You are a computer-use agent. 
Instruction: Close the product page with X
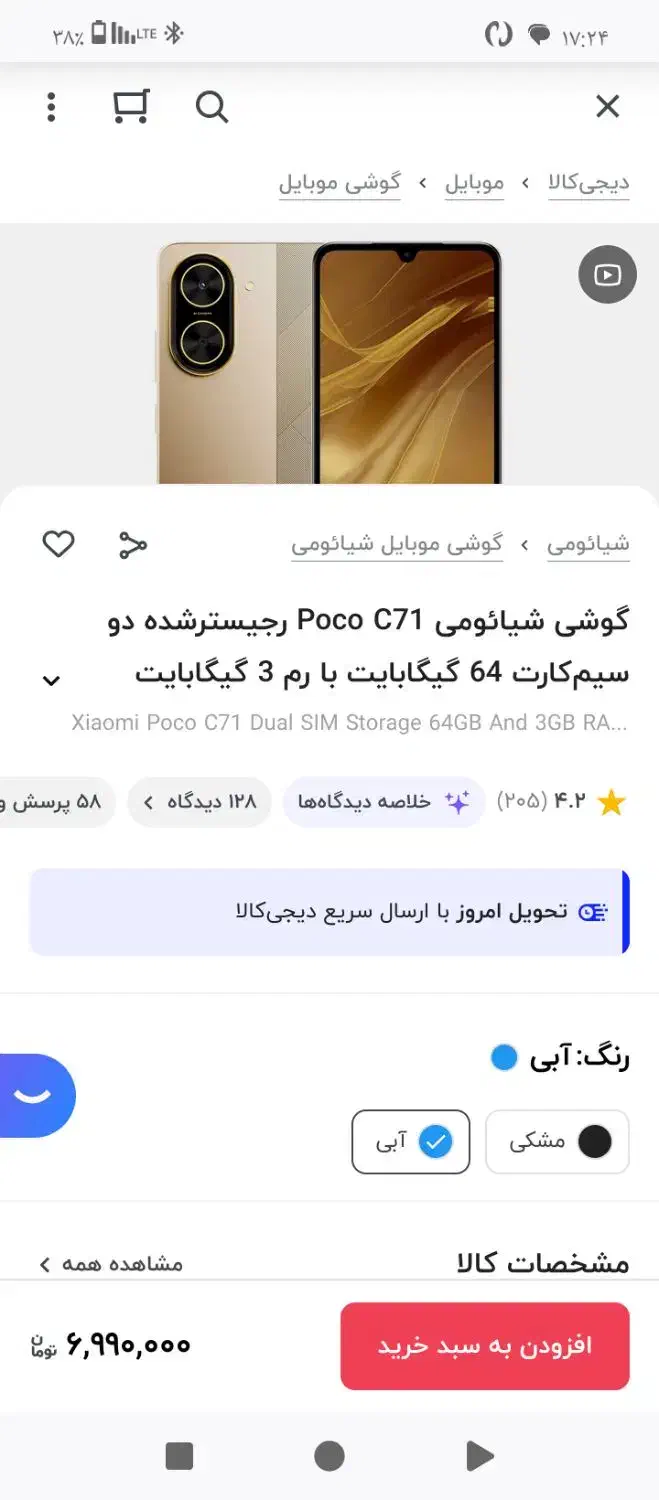pos(607,107)
